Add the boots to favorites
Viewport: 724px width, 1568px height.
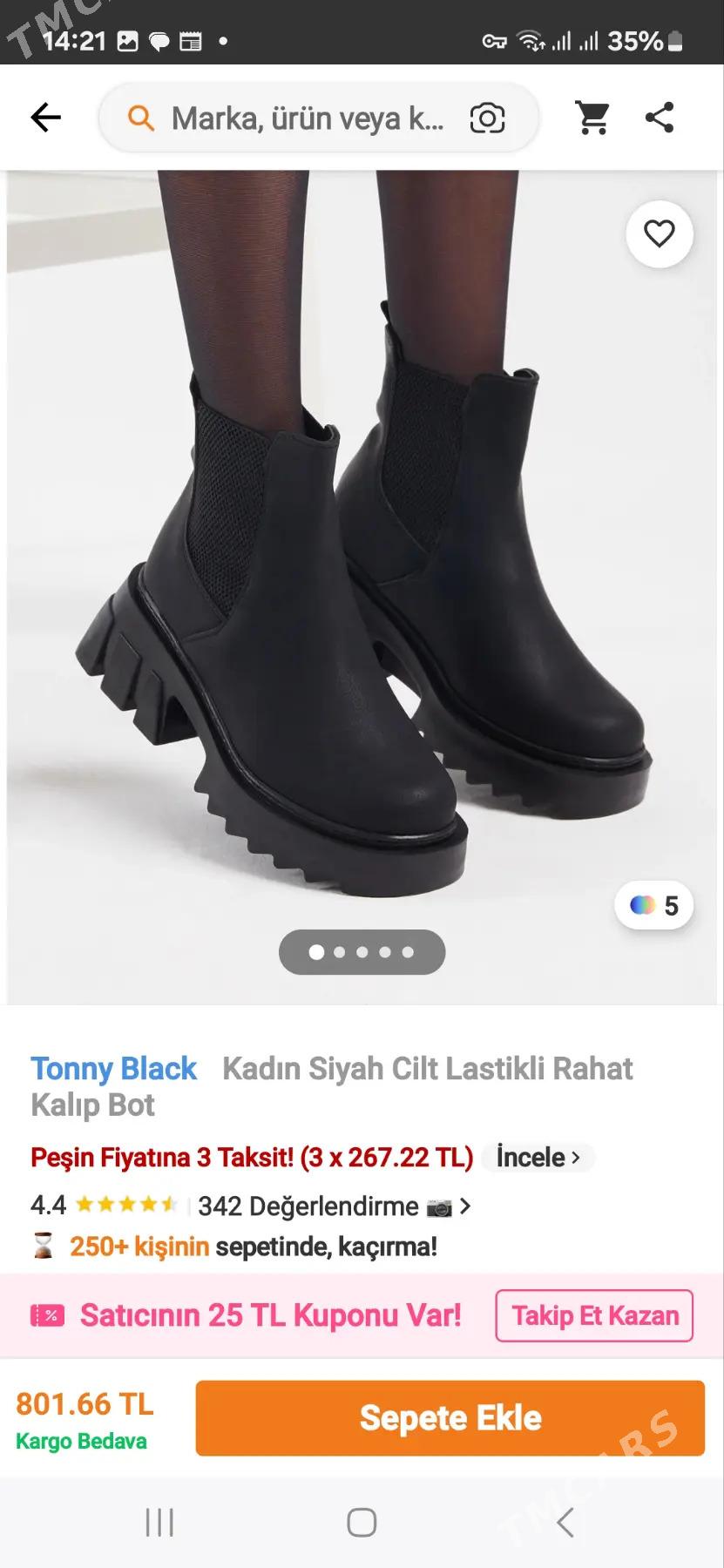(660, 234)
